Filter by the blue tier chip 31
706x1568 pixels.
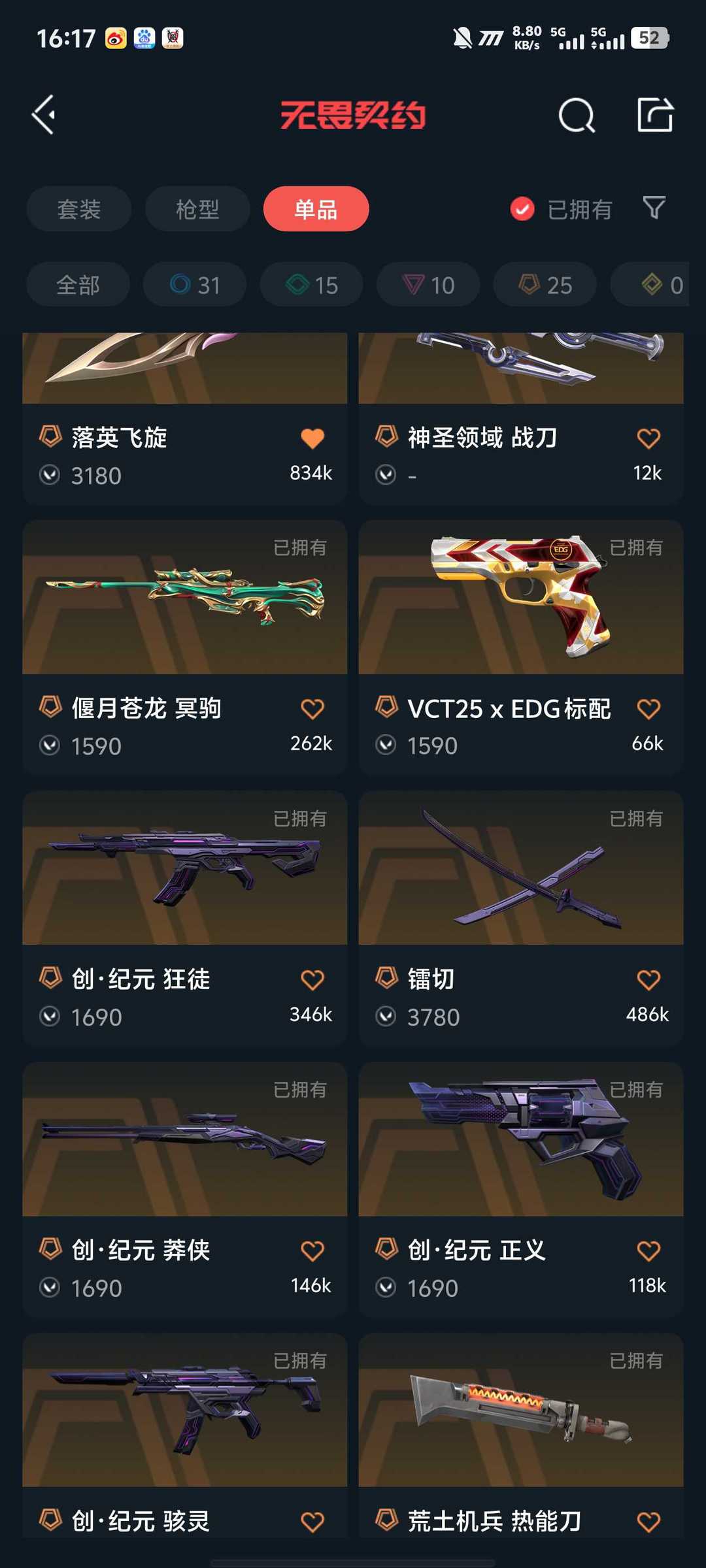click(195, 285)
